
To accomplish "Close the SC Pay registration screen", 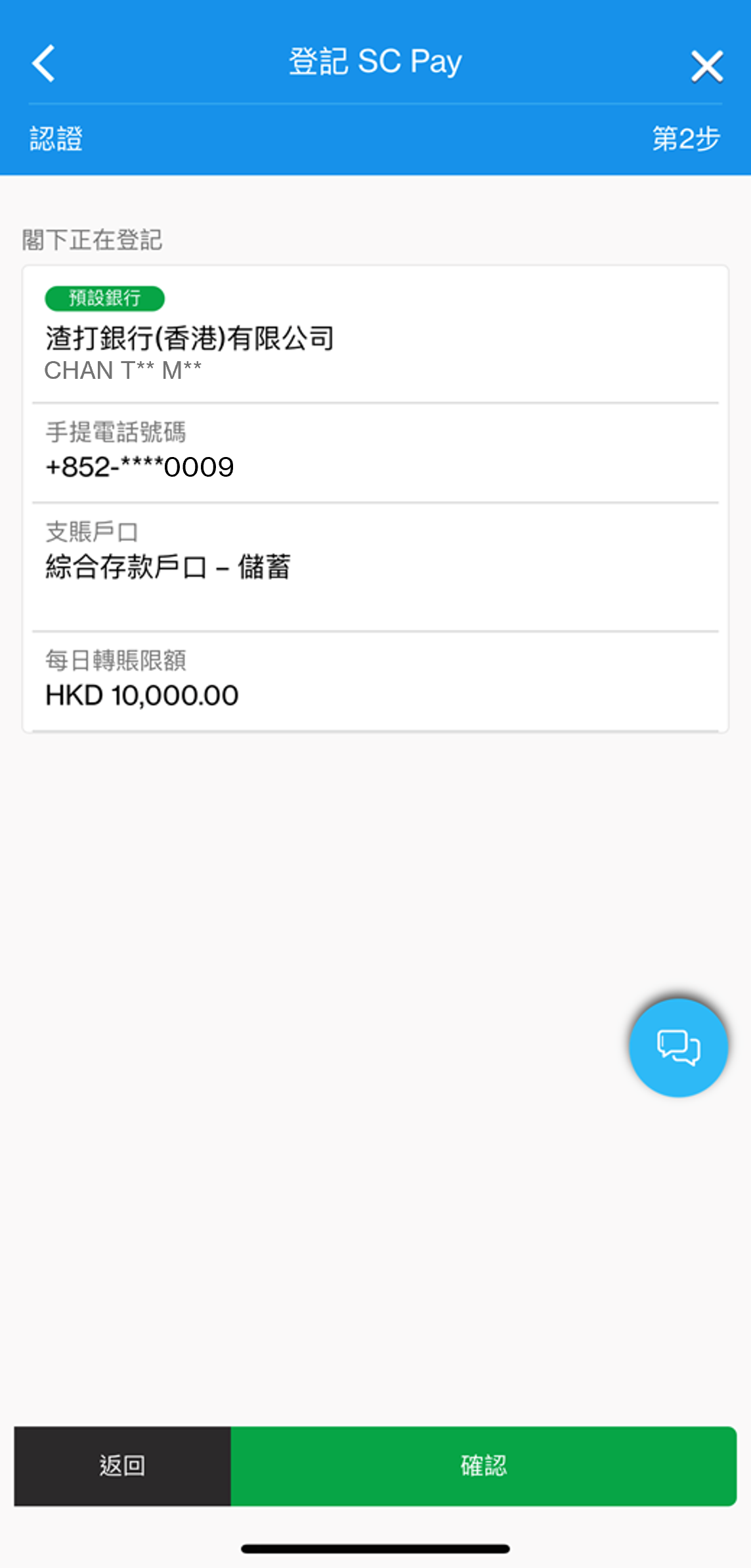I will tap(707, 66).
